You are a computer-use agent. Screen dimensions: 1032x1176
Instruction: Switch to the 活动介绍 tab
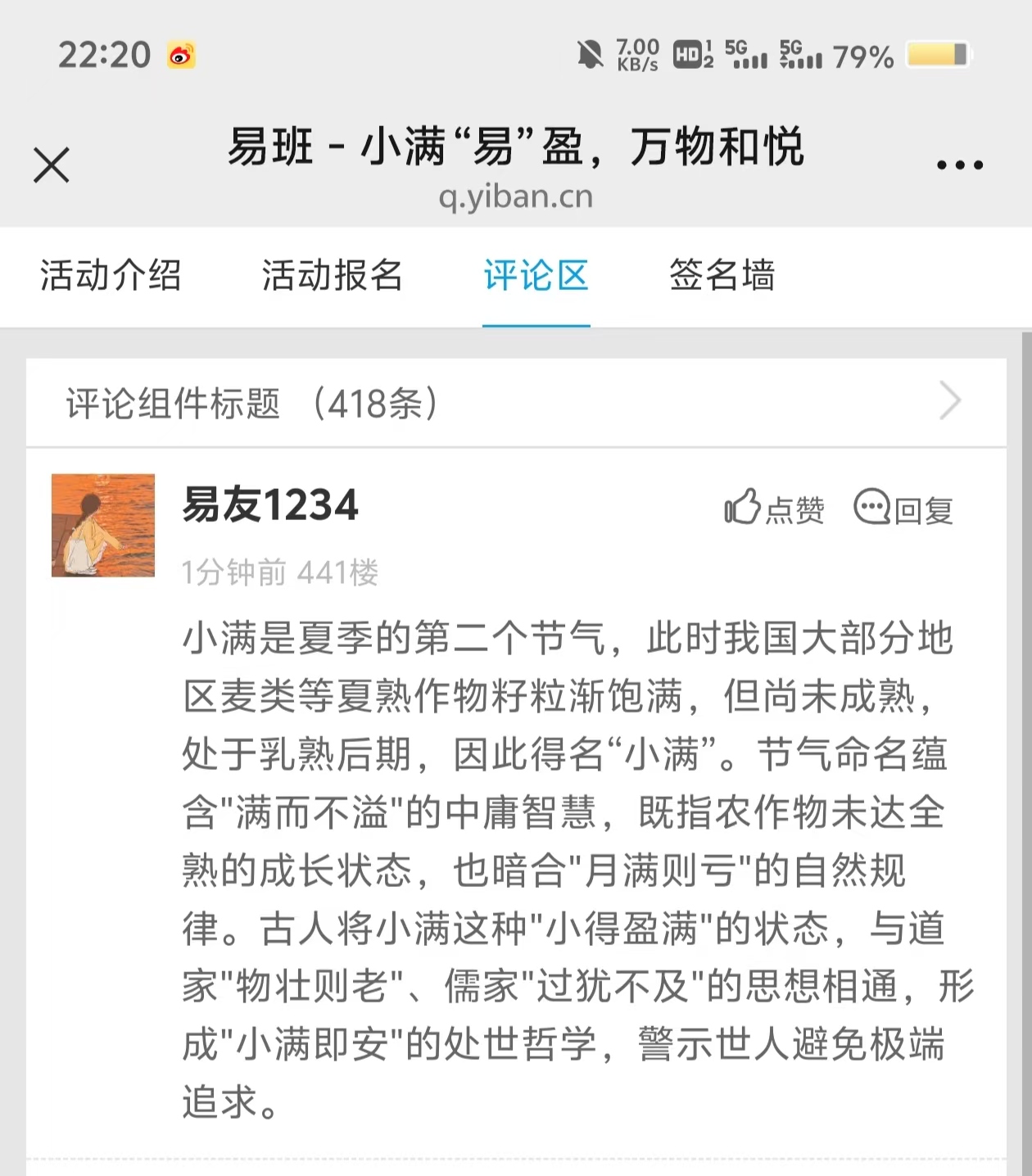point(111,275)
